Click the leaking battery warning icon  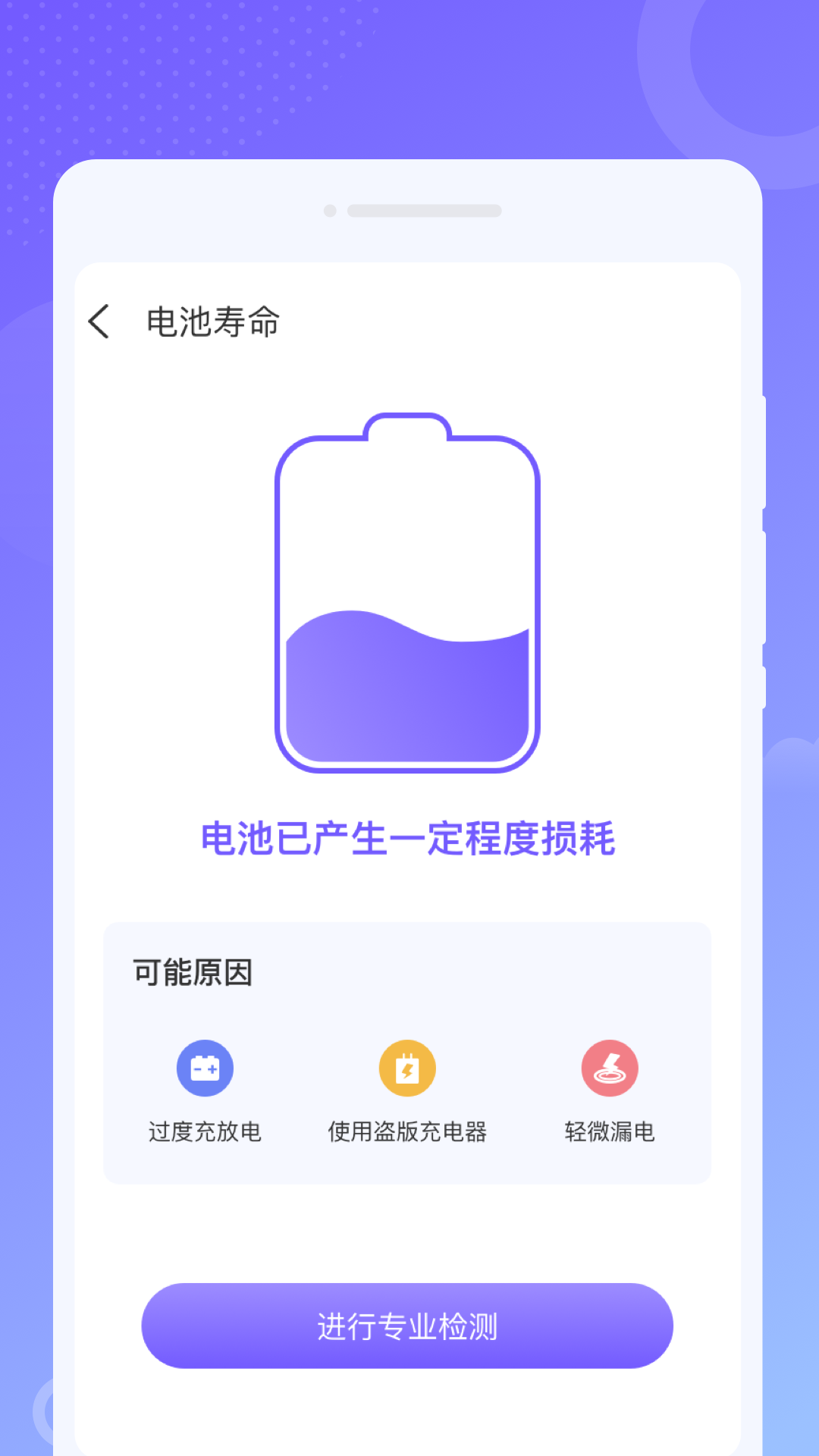pos(611,1068)
